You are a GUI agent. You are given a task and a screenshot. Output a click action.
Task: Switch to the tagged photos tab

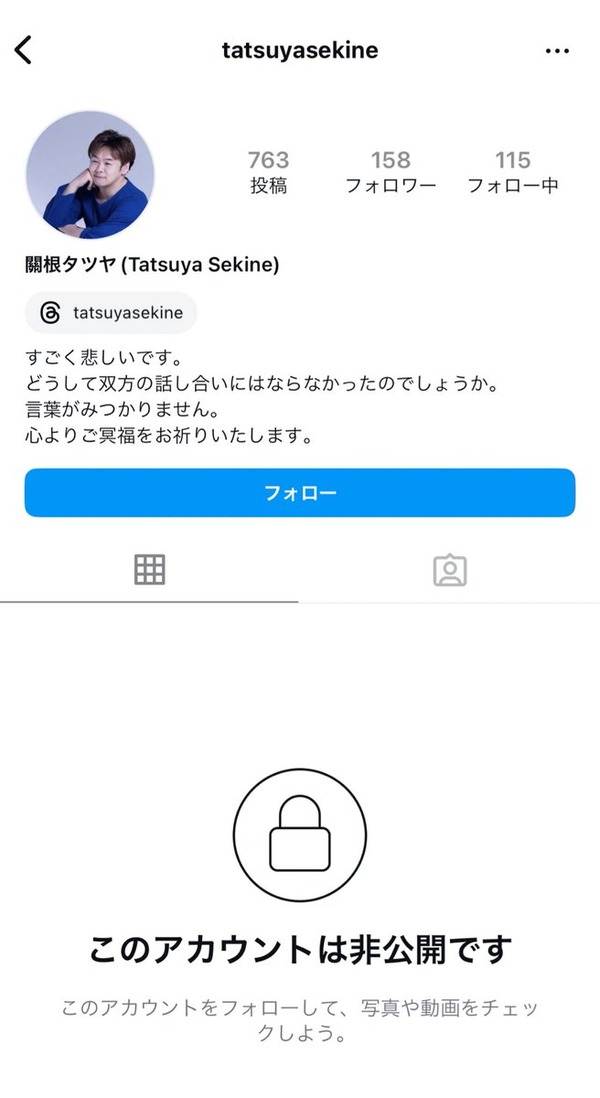point(449,570)
